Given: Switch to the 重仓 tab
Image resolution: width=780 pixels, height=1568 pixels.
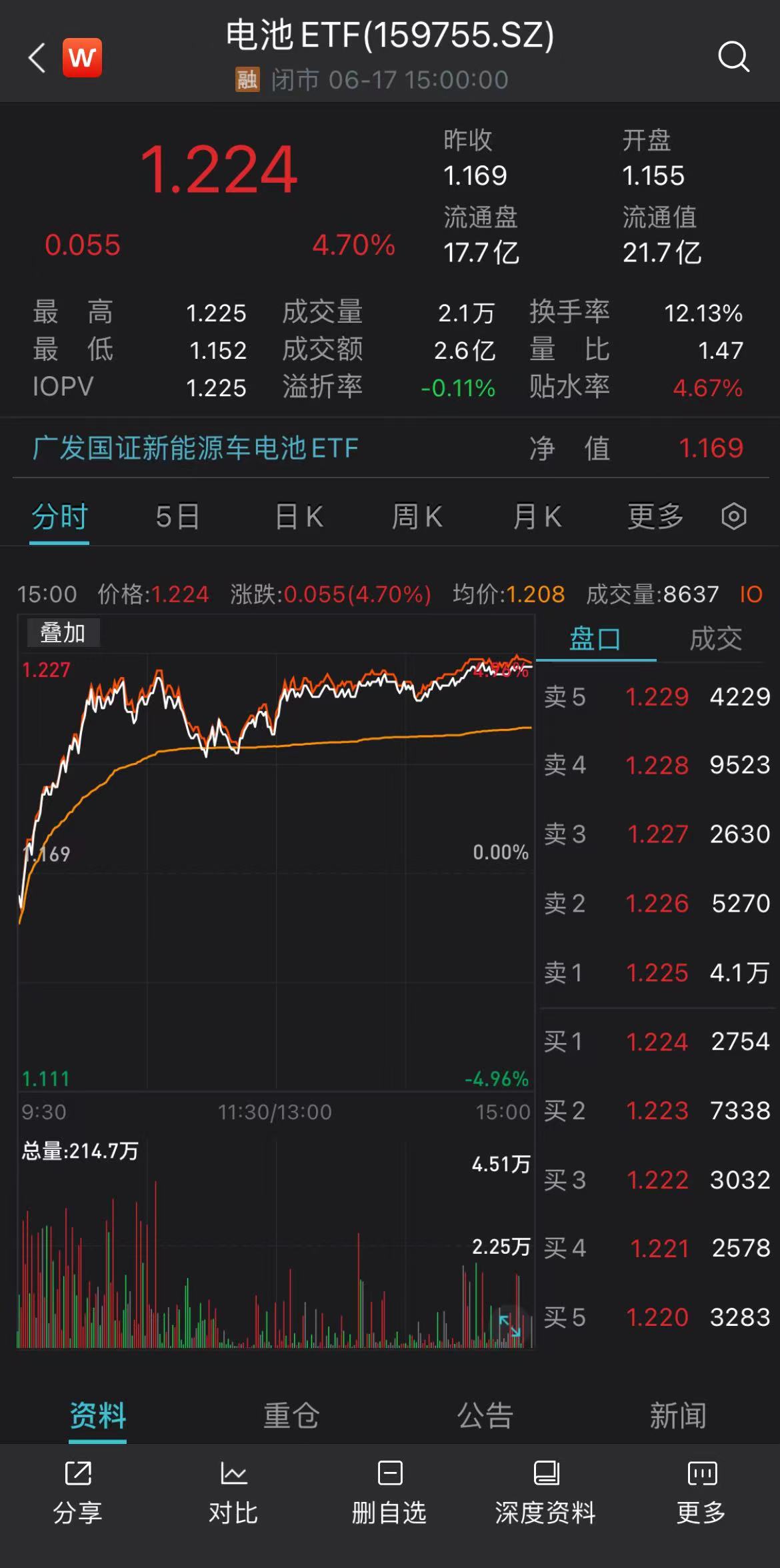Looking at the screenshot, I should coord(291,1415).
